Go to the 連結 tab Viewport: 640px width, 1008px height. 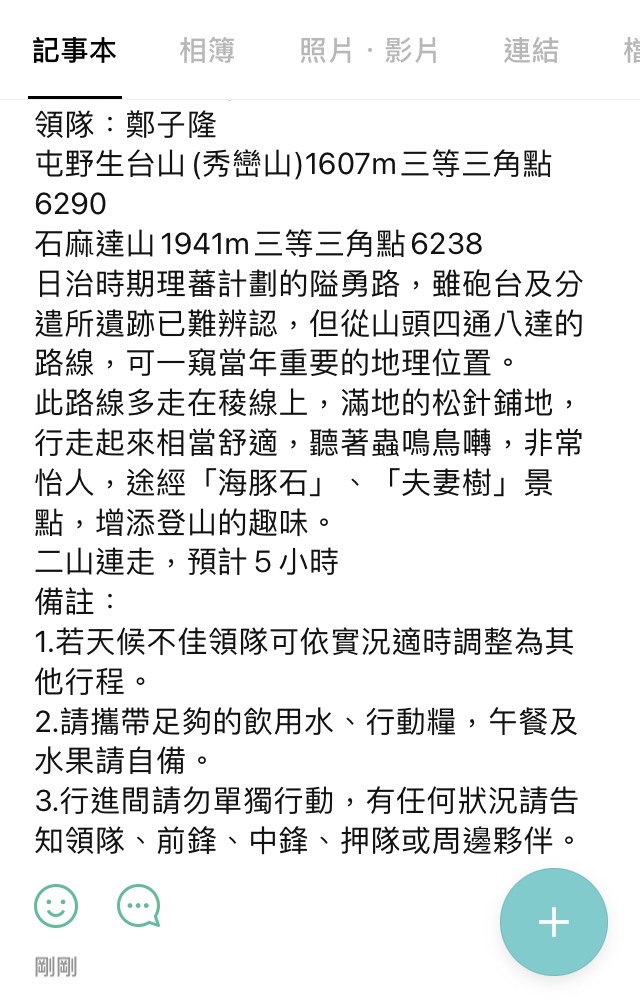(530, 51)
